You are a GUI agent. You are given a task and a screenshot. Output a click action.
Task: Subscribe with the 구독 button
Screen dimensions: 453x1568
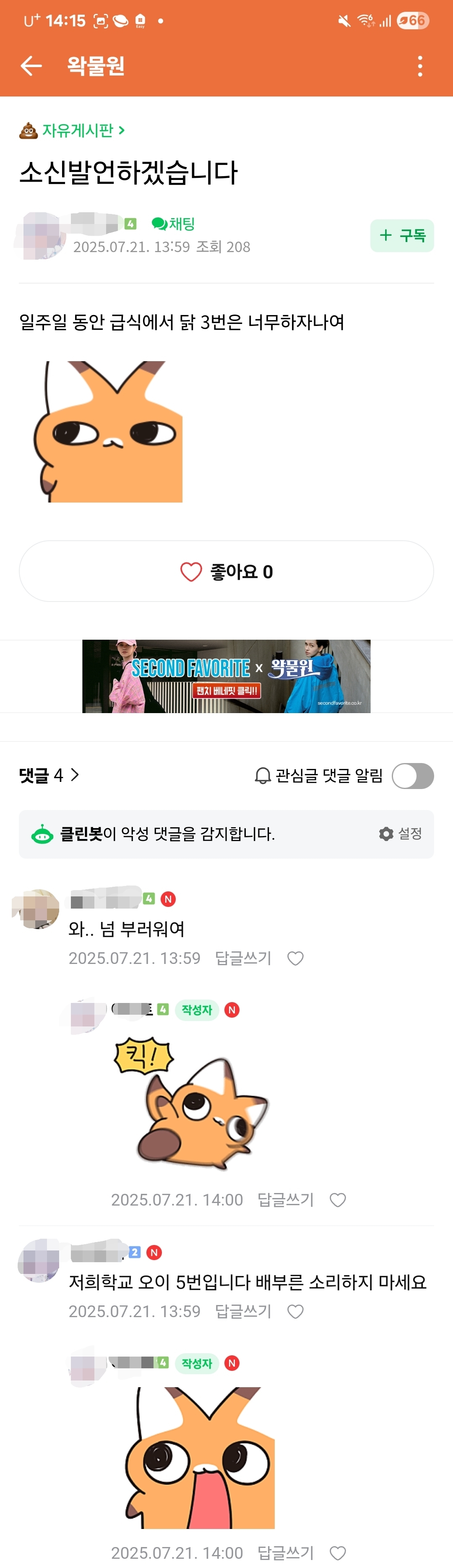(x=402, y=236)
